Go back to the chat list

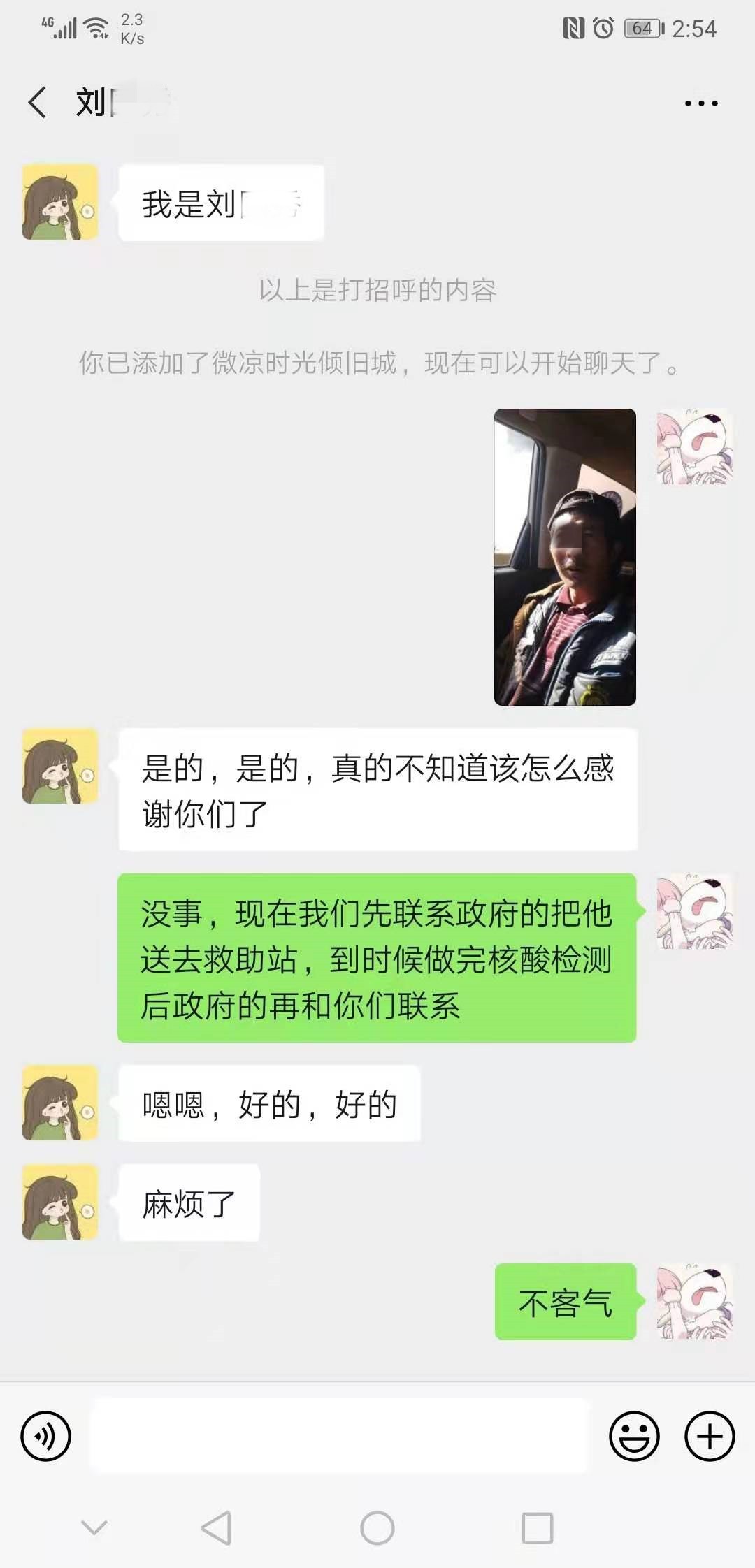point(38,103)
